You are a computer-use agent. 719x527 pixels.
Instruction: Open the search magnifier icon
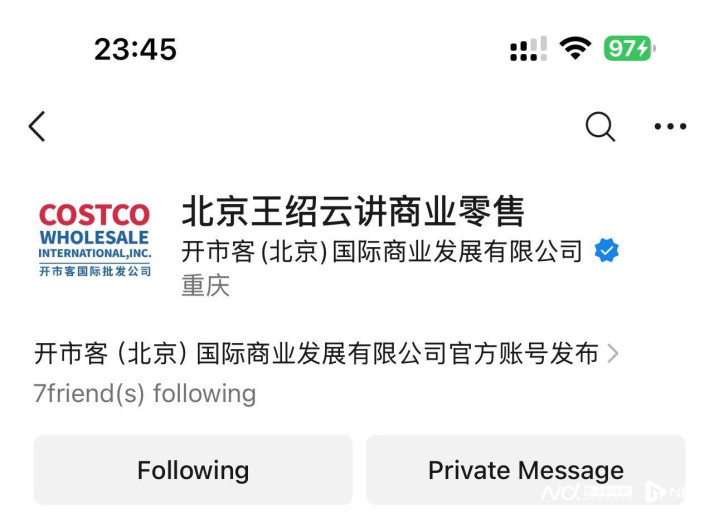point(600,126)
